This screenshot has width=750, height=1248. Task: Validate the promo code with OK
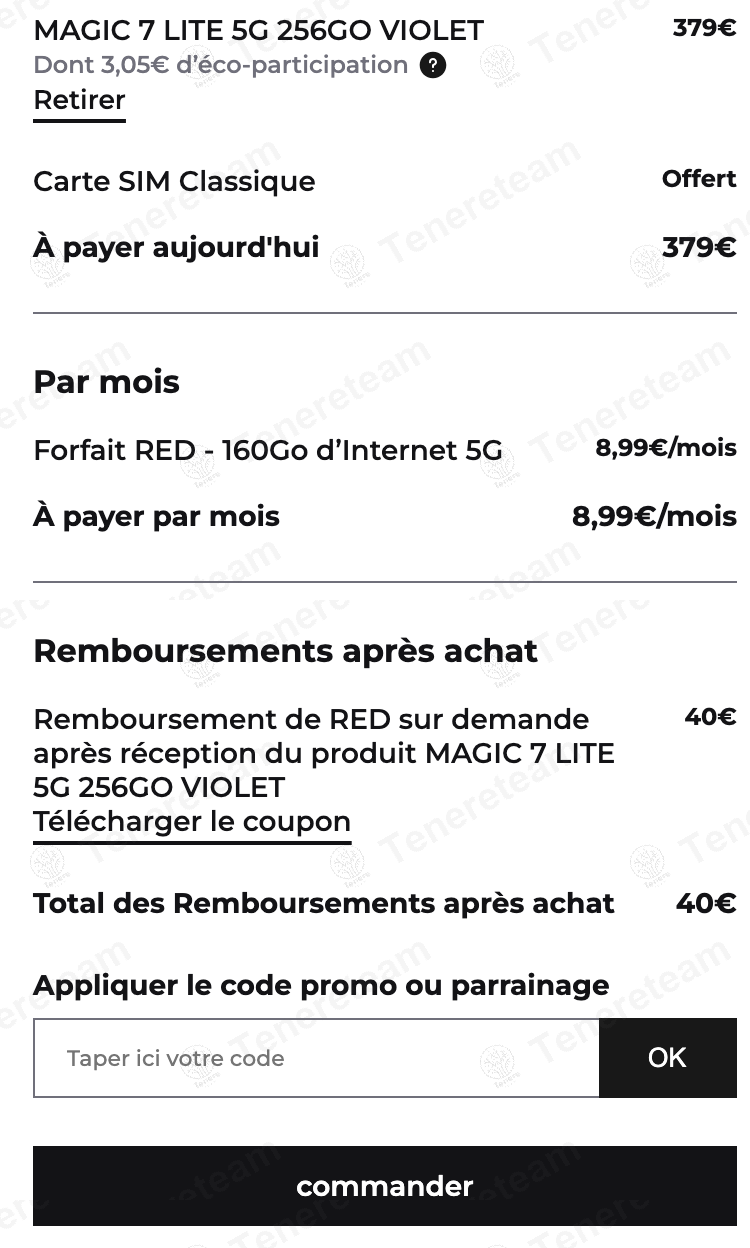click(x=667, y=1058)
